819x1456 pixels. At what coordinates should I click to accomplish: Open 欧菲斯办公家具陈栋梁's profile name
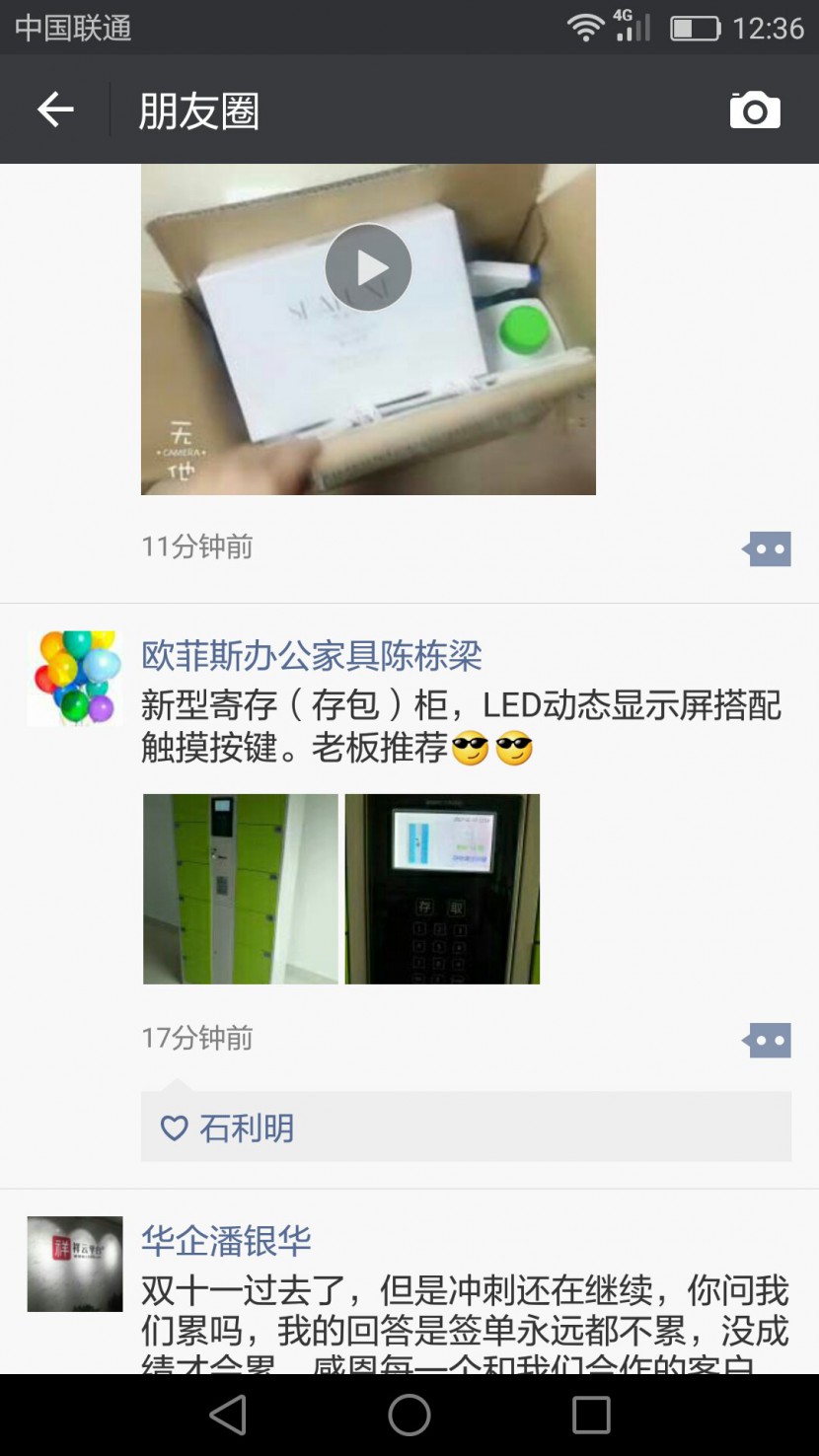(x=311, y=655)
